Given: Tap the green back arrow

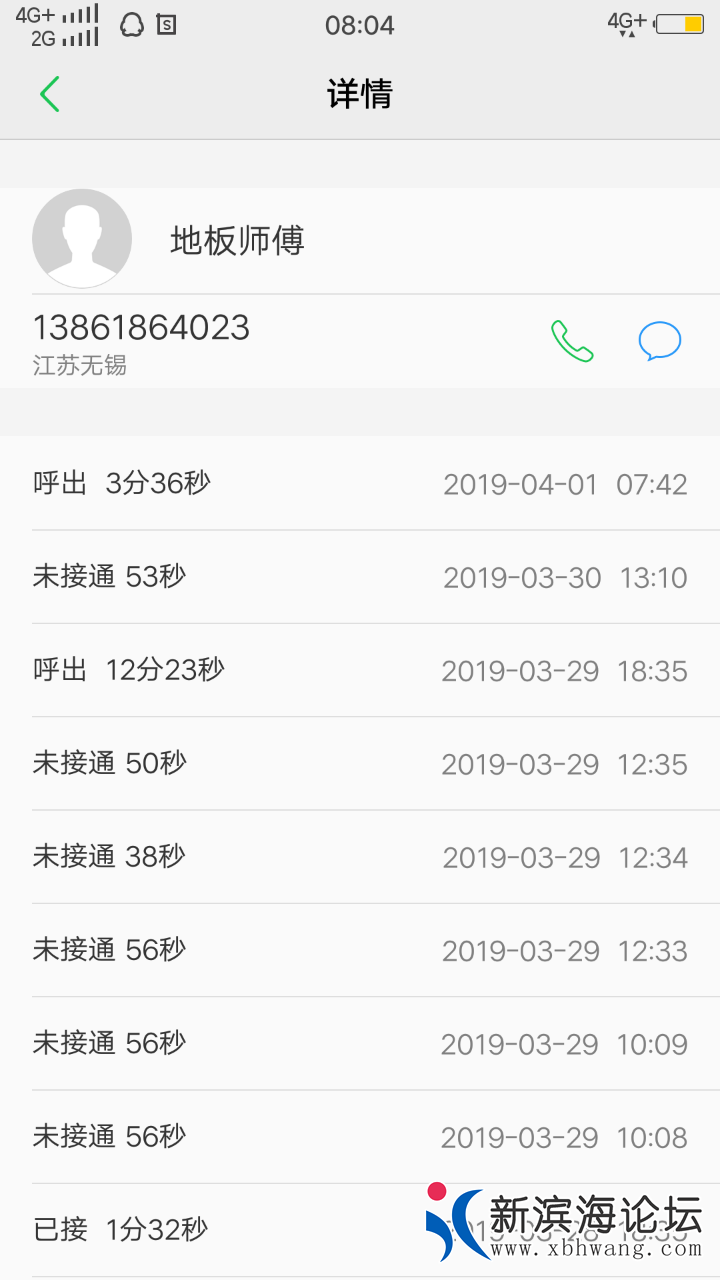Looking at the screenshot, I should tap(50, 93).
